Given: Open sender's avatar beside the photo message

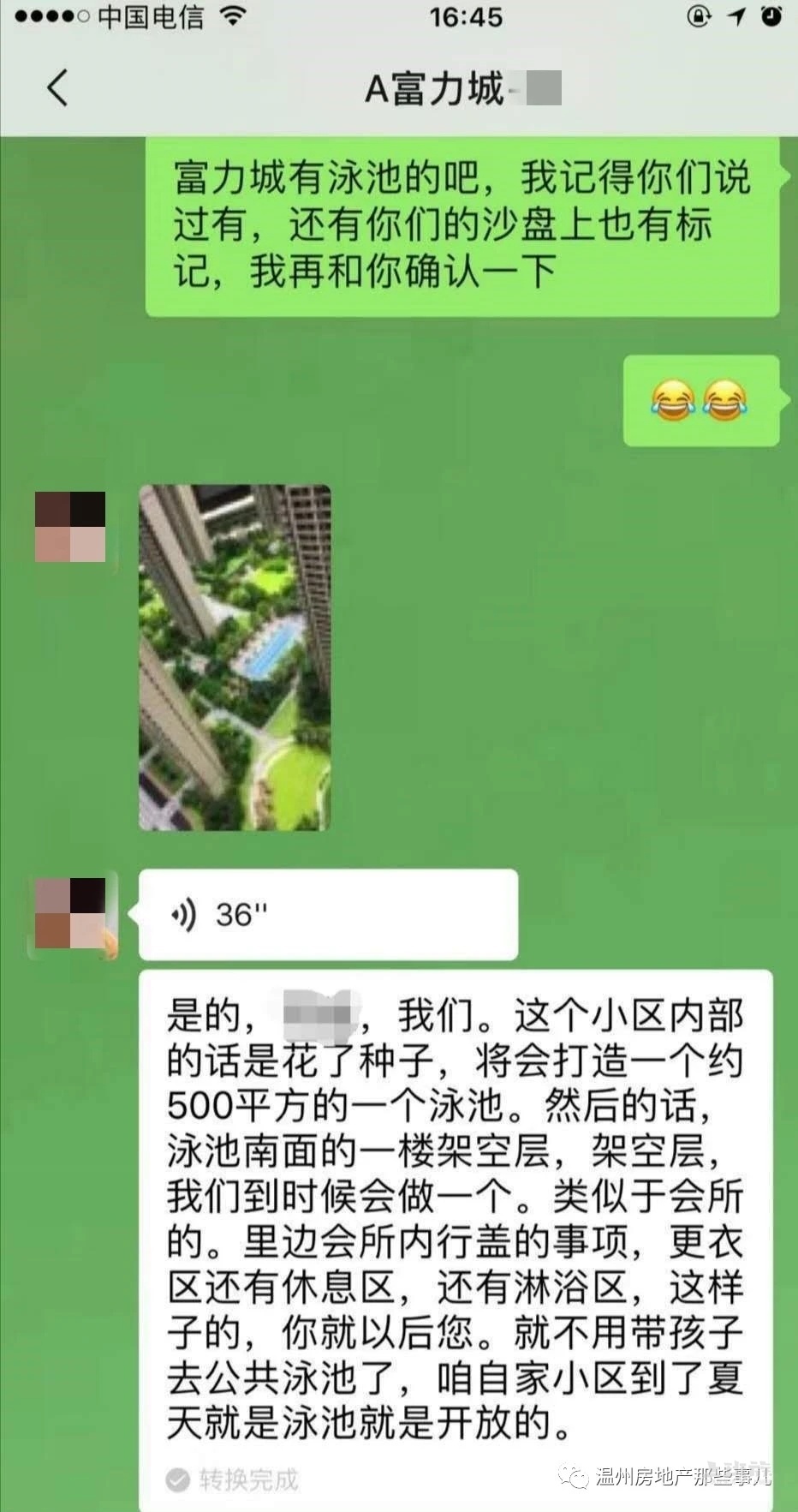Looking at the screenshot, I should click(70, 527).
